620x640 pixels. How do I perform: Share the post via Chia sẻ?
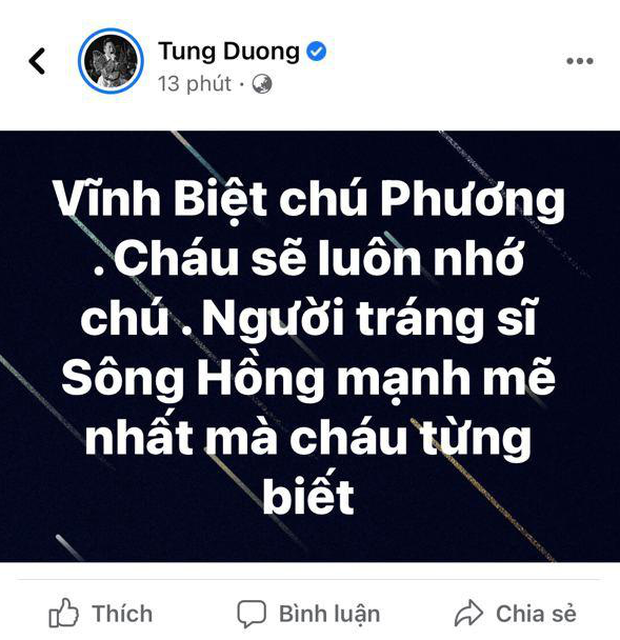(x=515, y=612)
